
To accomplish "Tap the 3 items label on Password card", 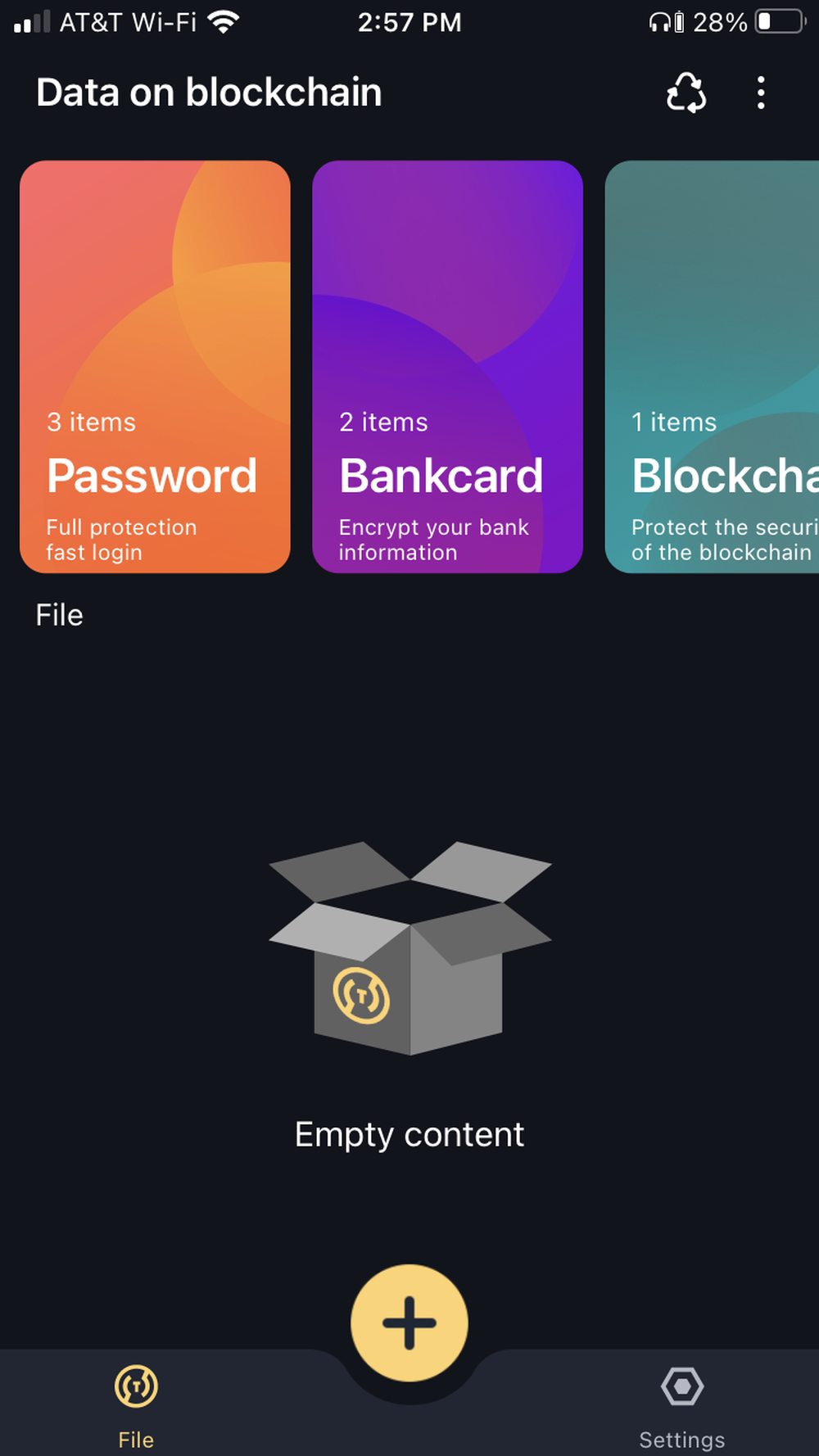I will (x=91, y=422).
